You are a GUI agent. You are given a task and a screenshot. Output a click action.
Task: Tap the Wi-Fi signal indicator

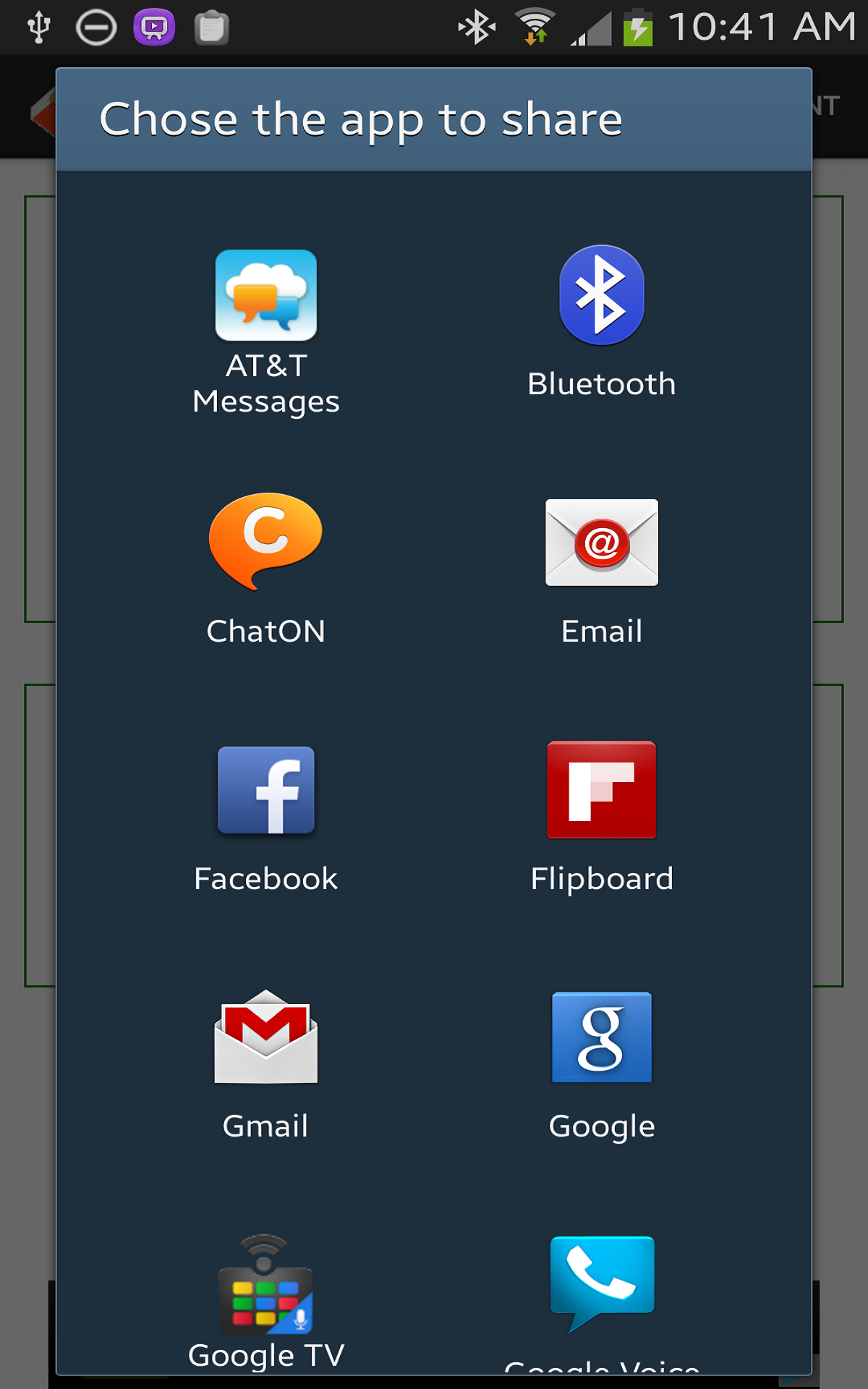pos(535,25)
